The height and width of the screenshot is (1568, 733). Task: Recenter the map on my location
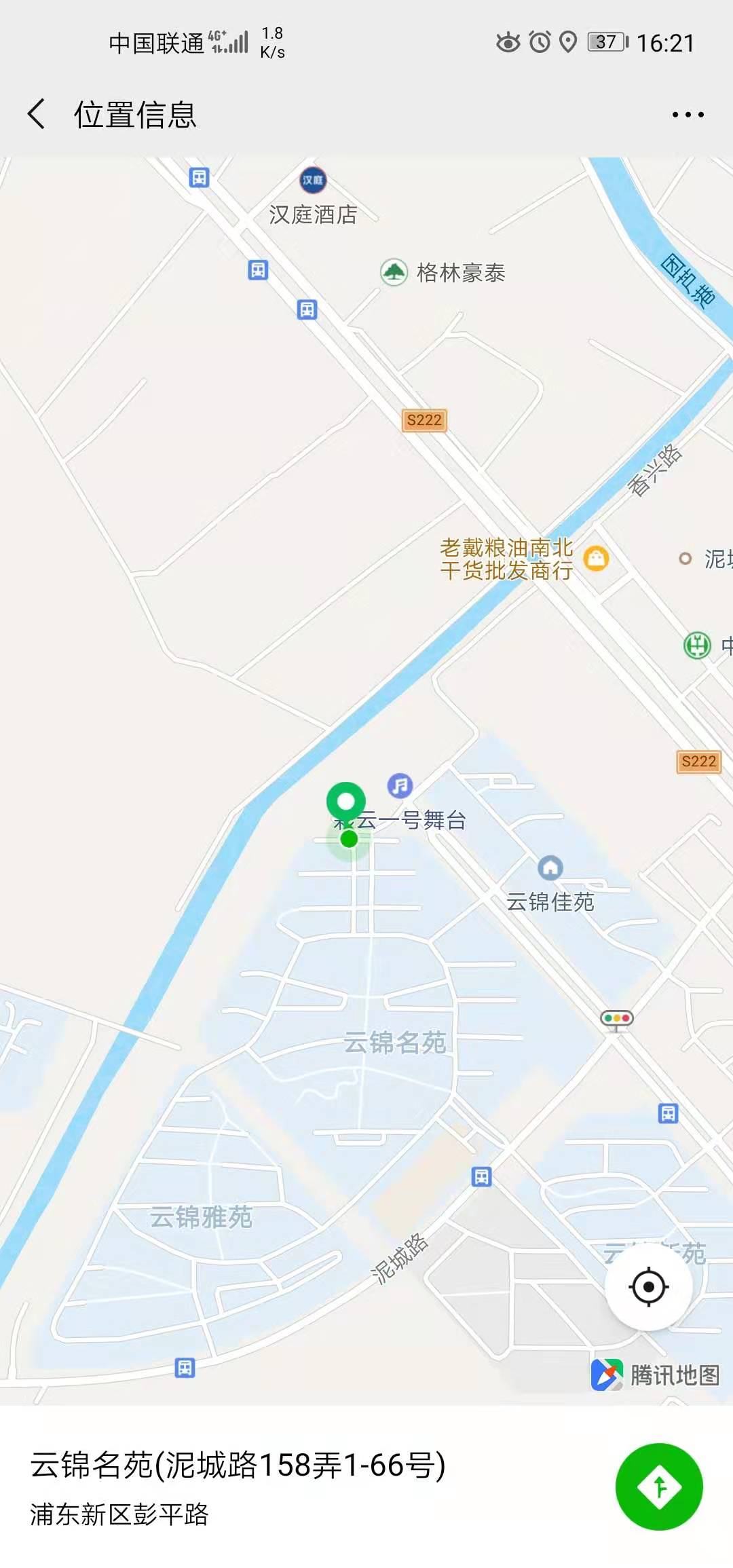click(648, 1287)
